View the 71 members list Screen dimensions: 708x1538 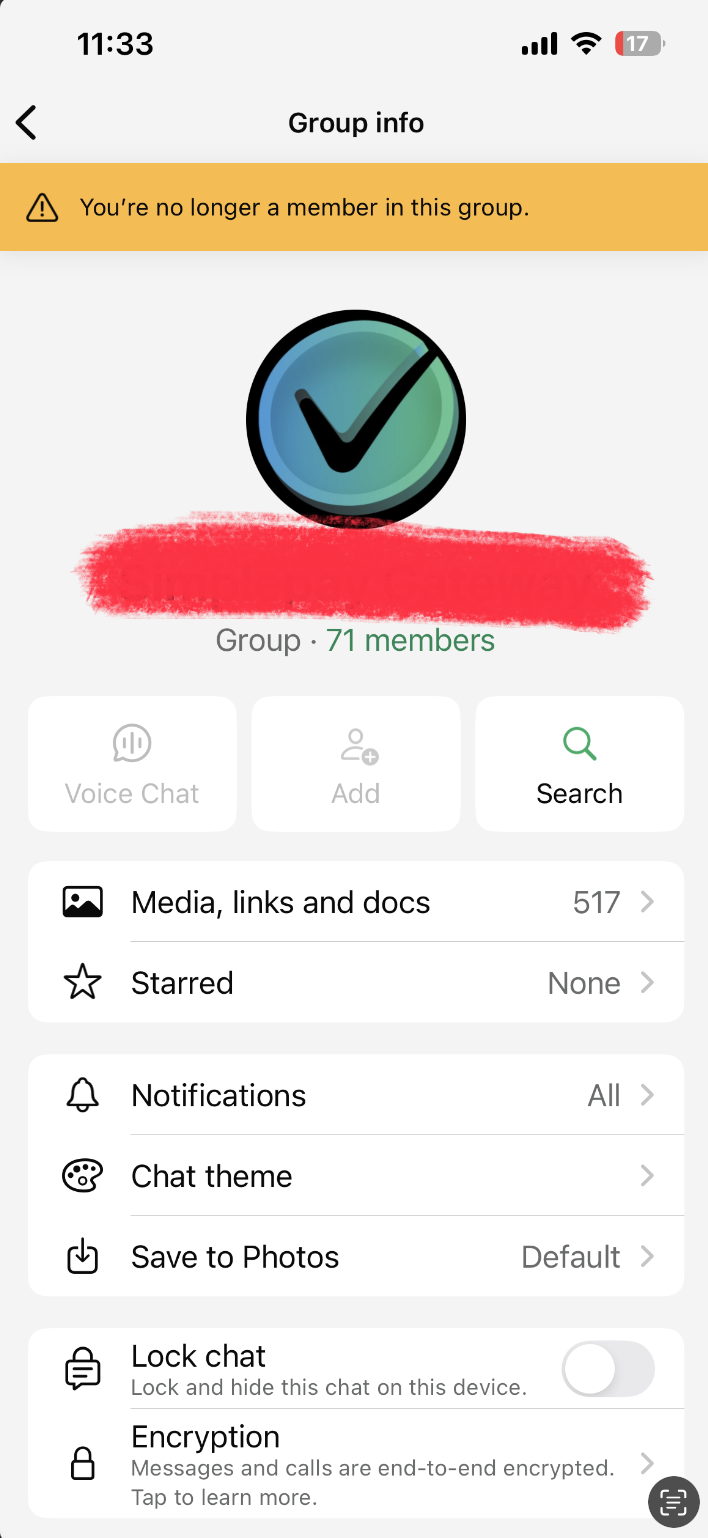pos(410,640)
